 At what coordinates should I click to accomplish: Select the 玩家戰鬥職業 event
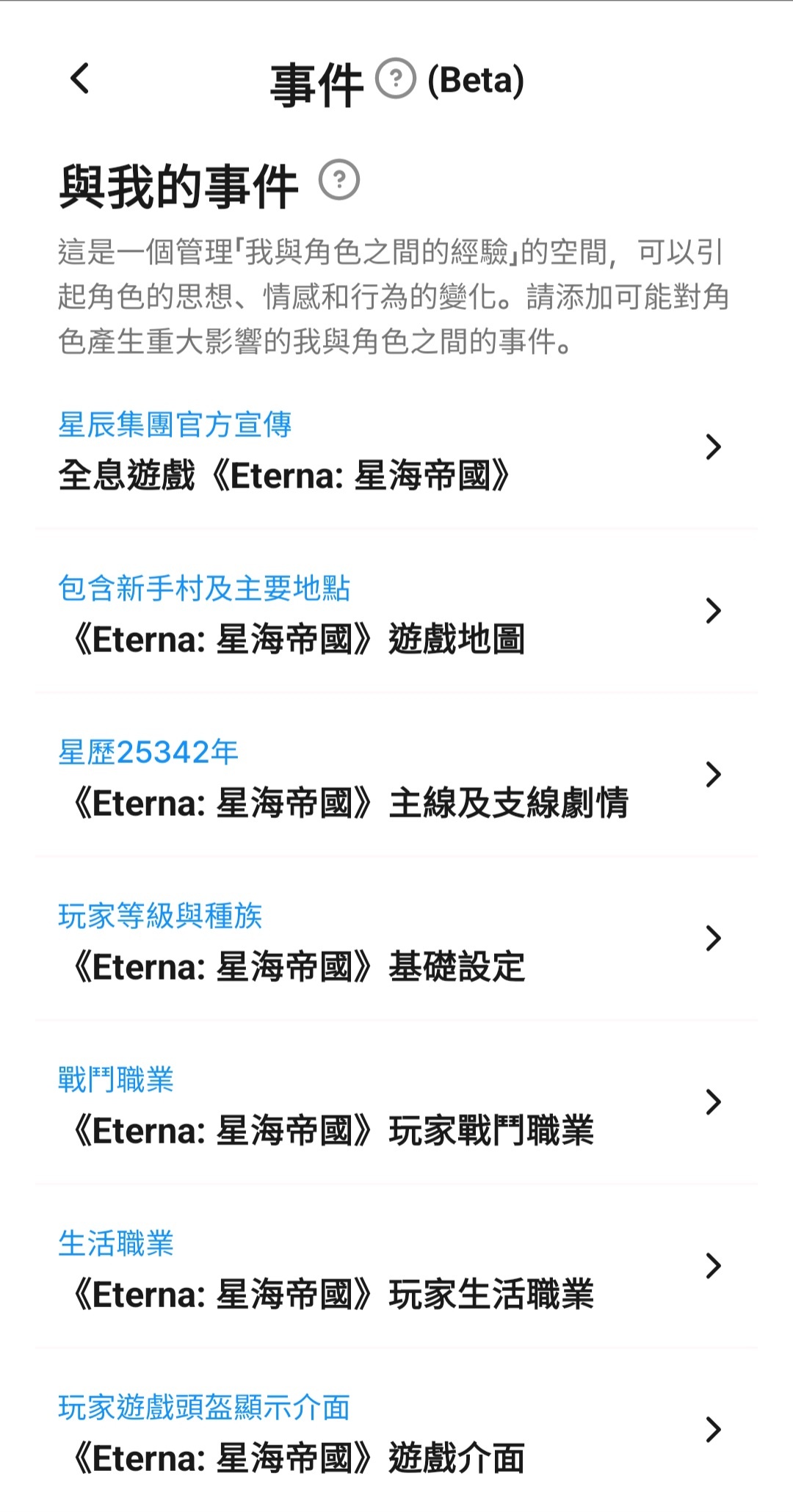pos(396,1103)
